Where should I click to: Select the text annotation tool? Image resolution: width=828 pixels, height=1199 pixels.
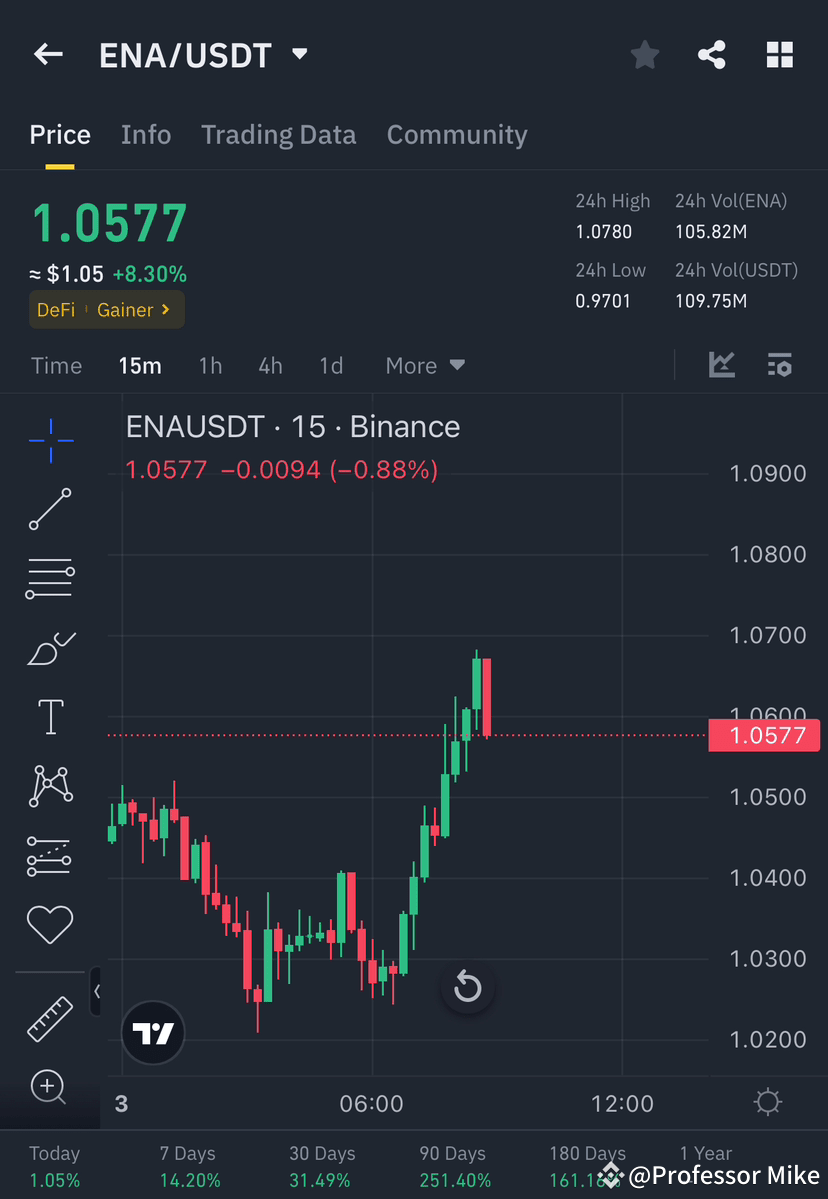click(50, 716)
